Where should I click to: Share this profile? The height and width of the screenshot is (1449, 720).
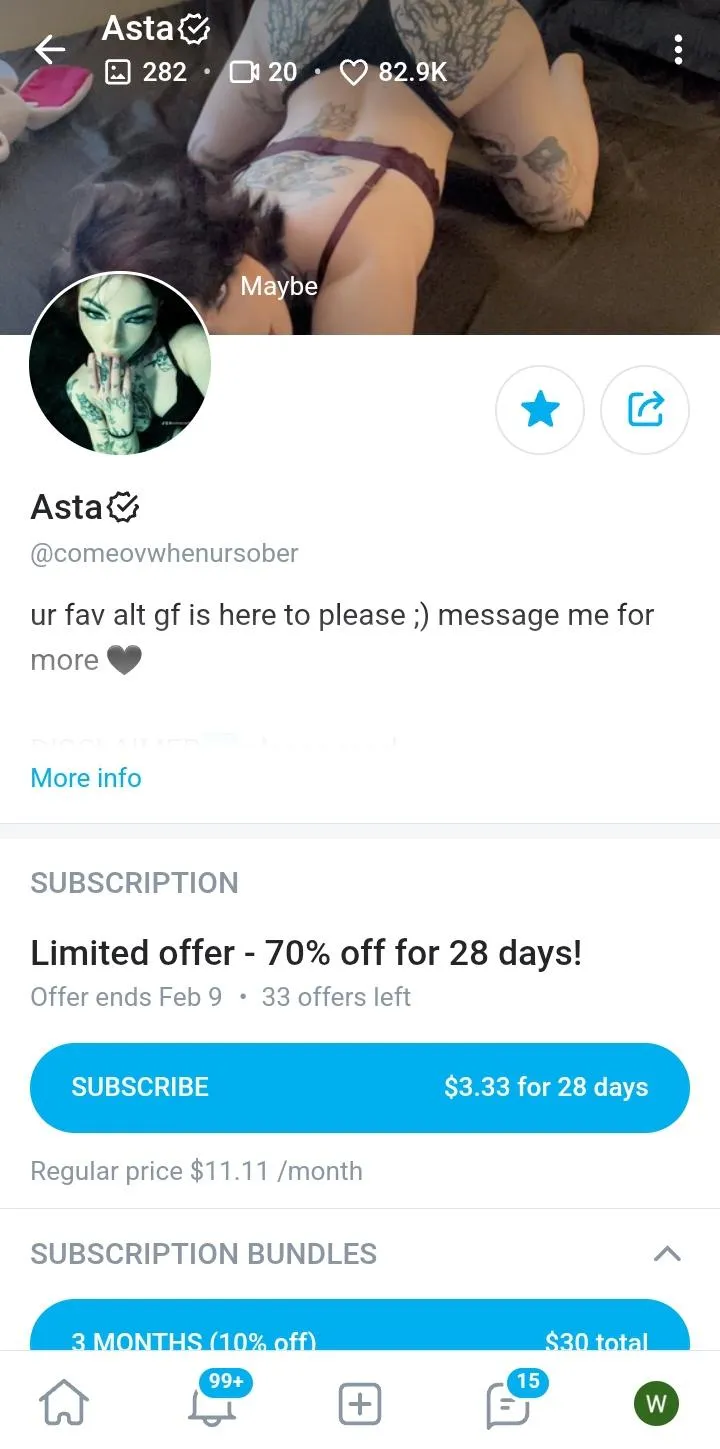coord(645,410)
